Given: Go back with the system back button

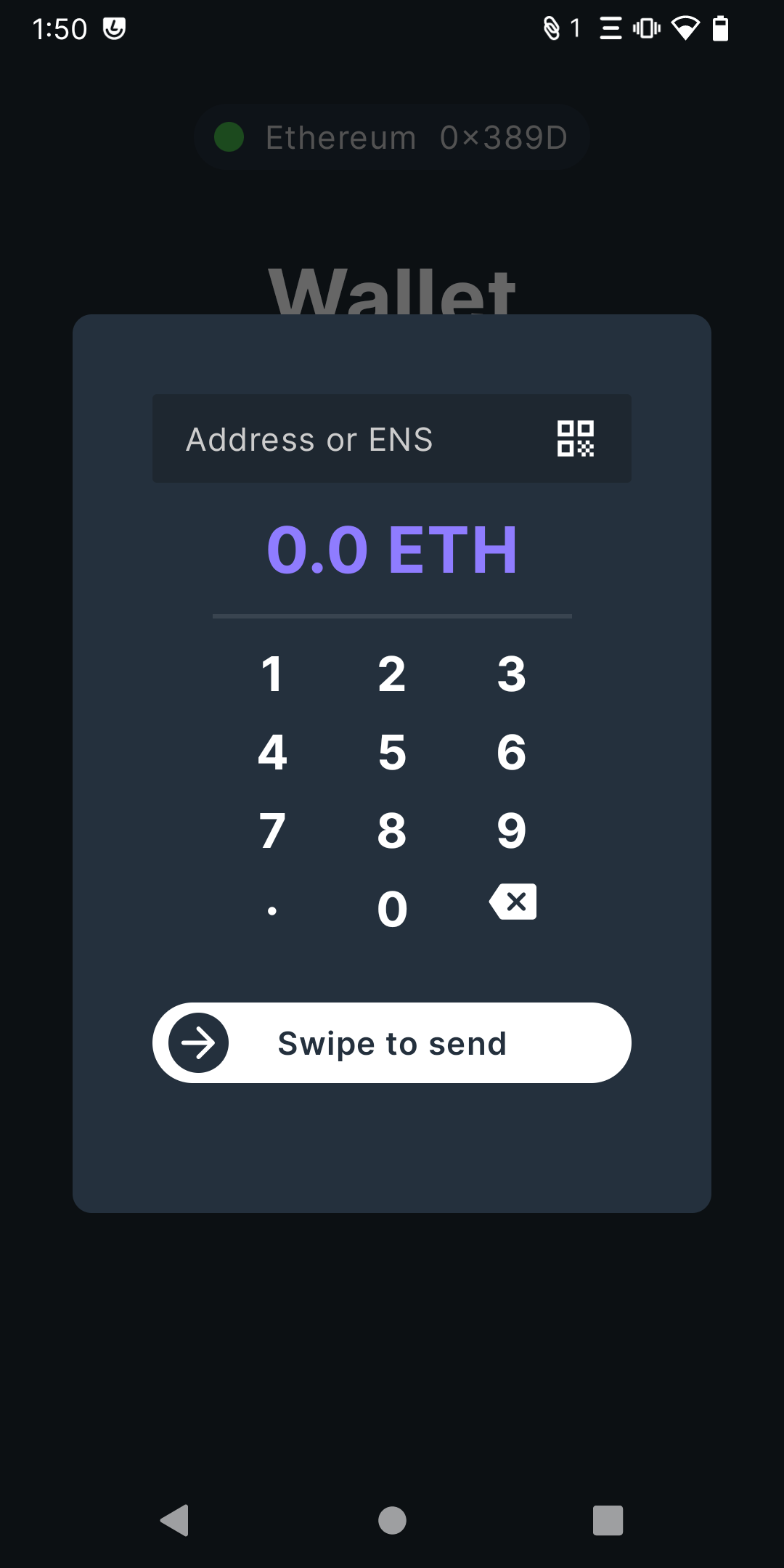Looking at the screenshot, I should [175, 1520].
